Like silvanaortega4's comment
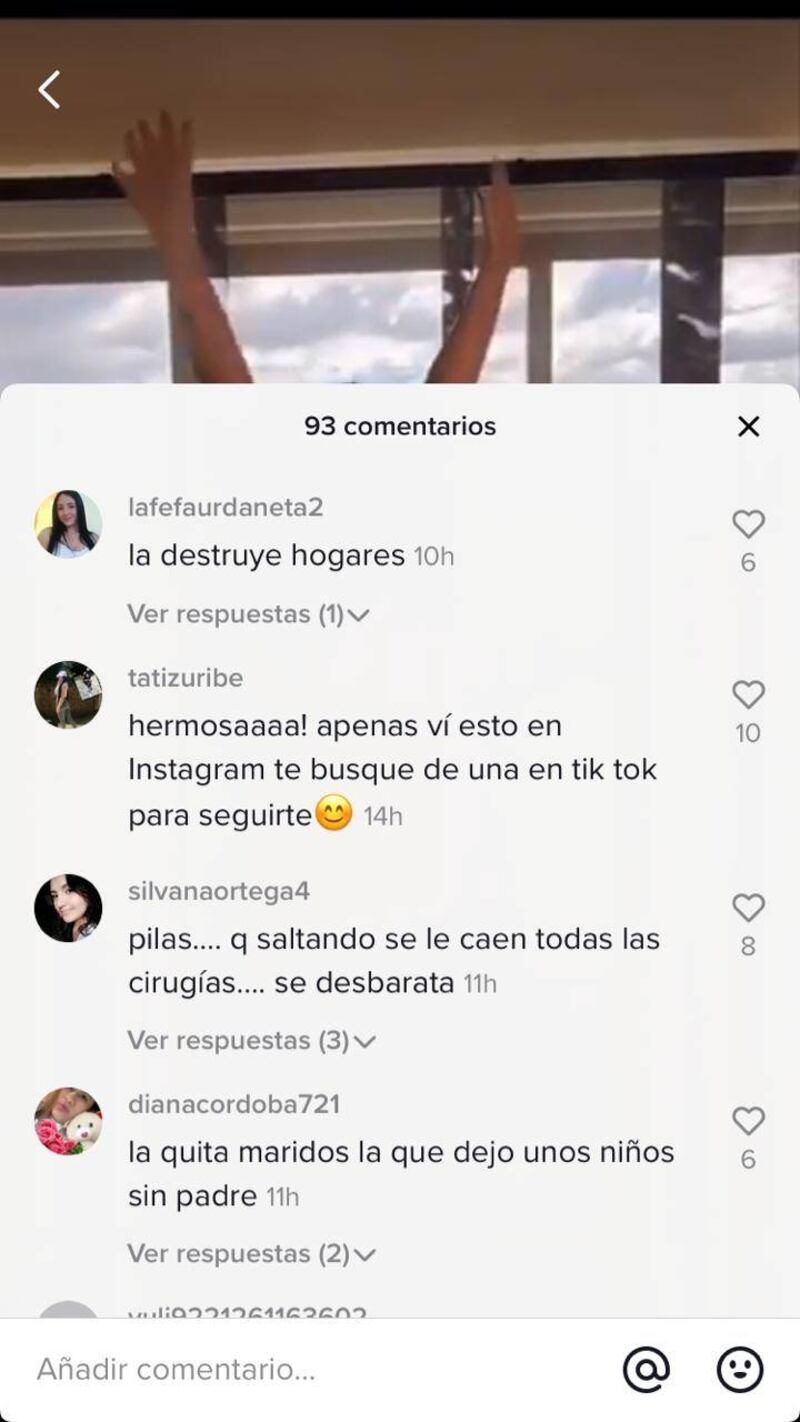The image size is (800, 1422). click(x=748, y=909)
